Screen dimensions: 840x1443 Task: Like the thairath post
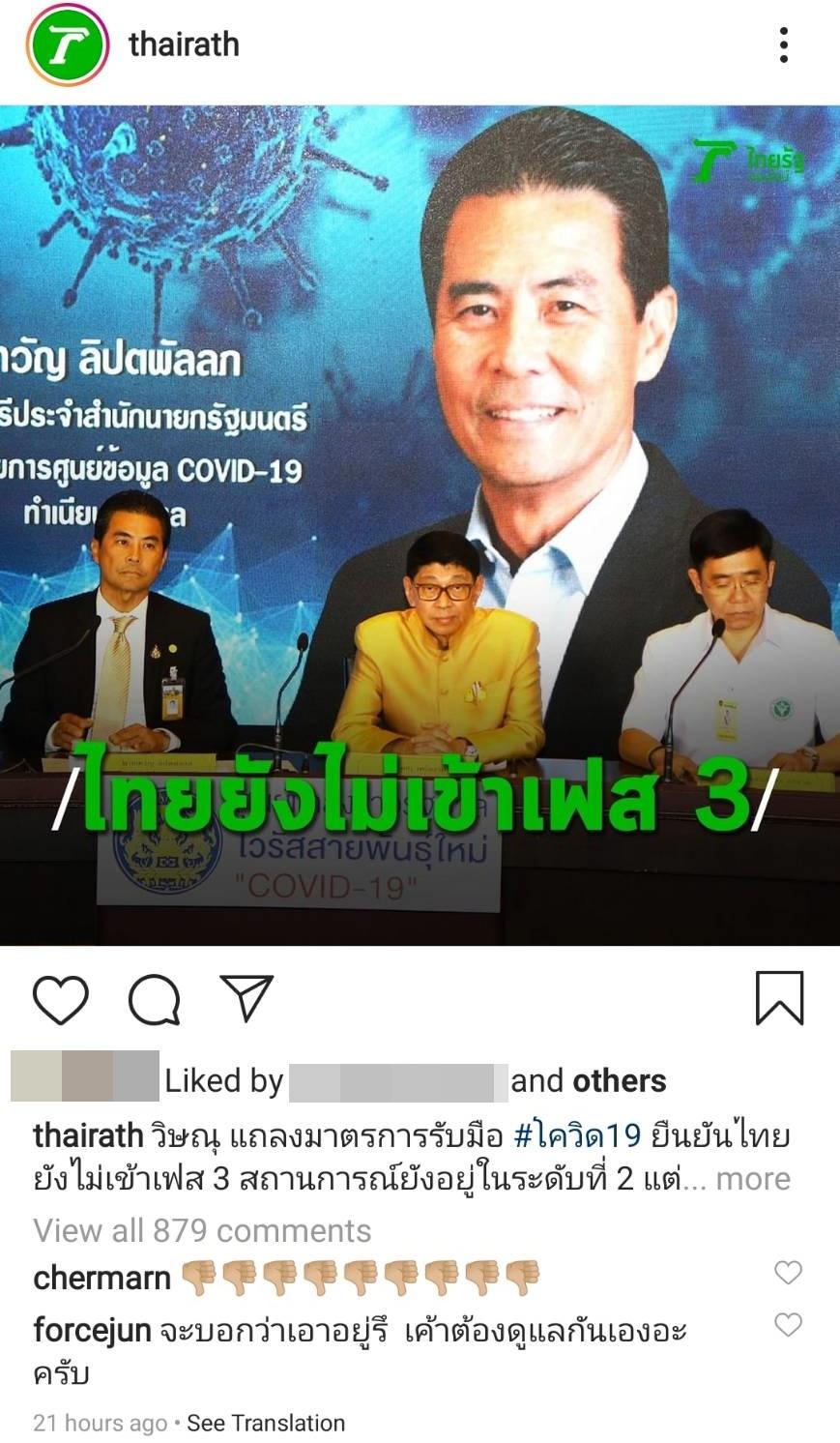61,999
